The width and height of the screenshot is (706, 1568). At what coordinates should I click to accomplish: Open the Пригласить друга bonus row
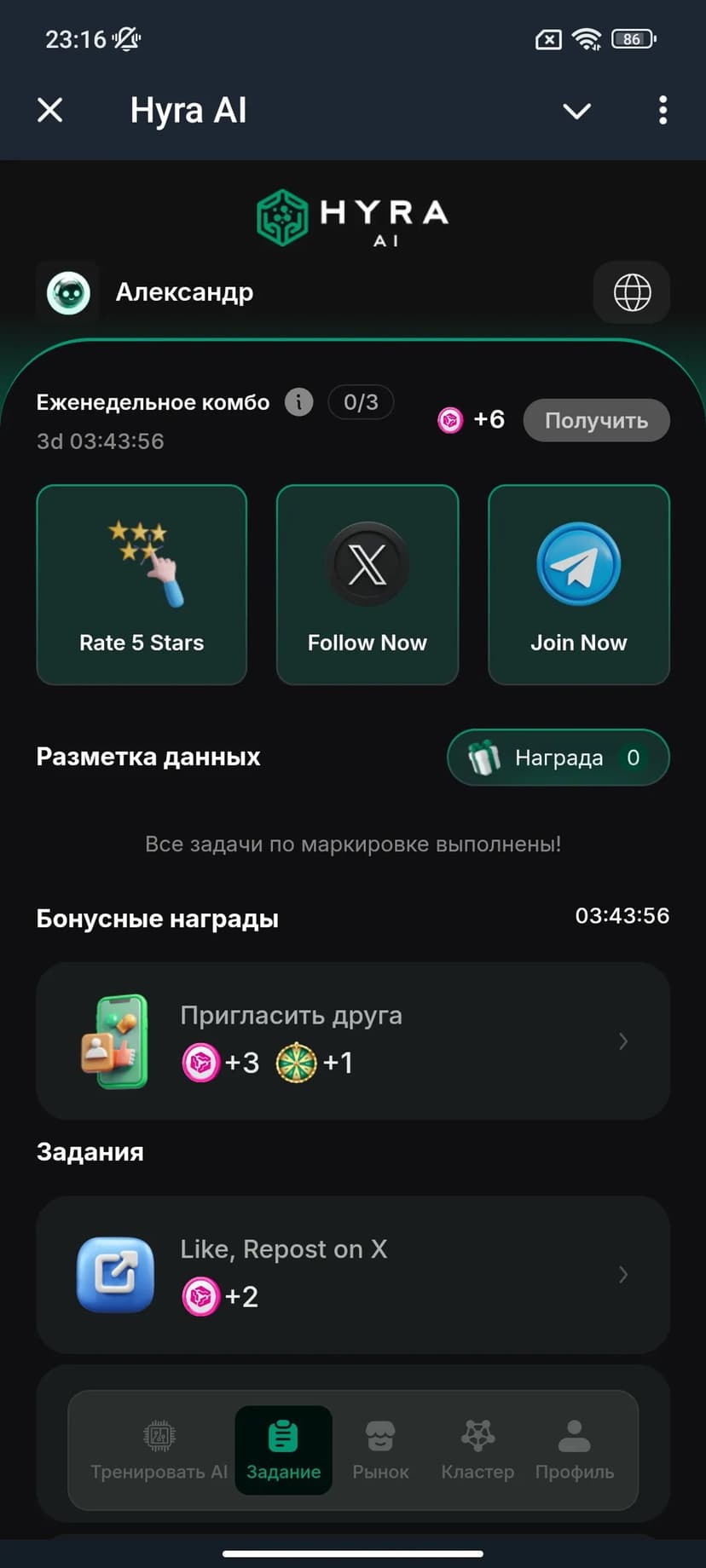(x=353, y=1041)
